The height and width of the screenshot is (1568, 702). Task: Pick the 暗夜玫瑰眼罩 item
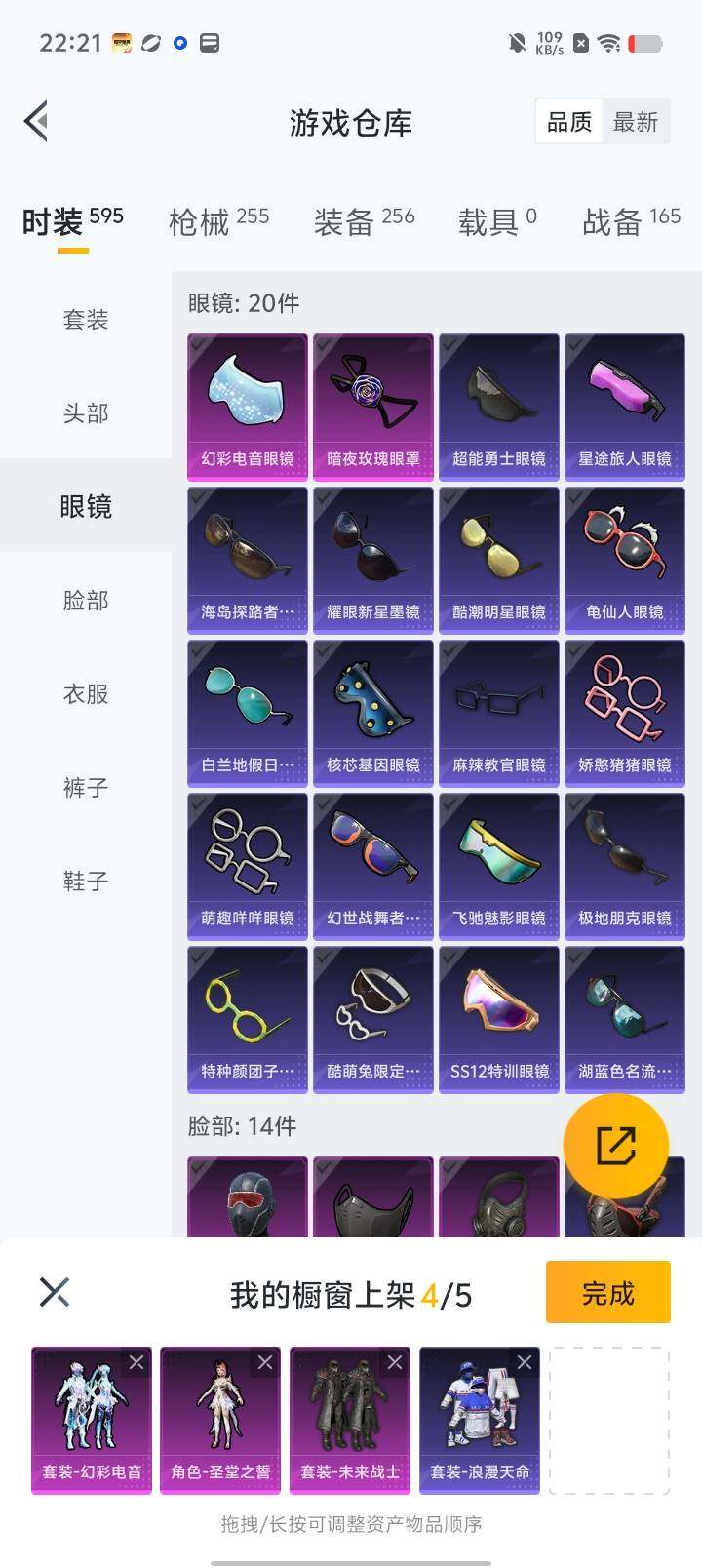coord(373,407)
